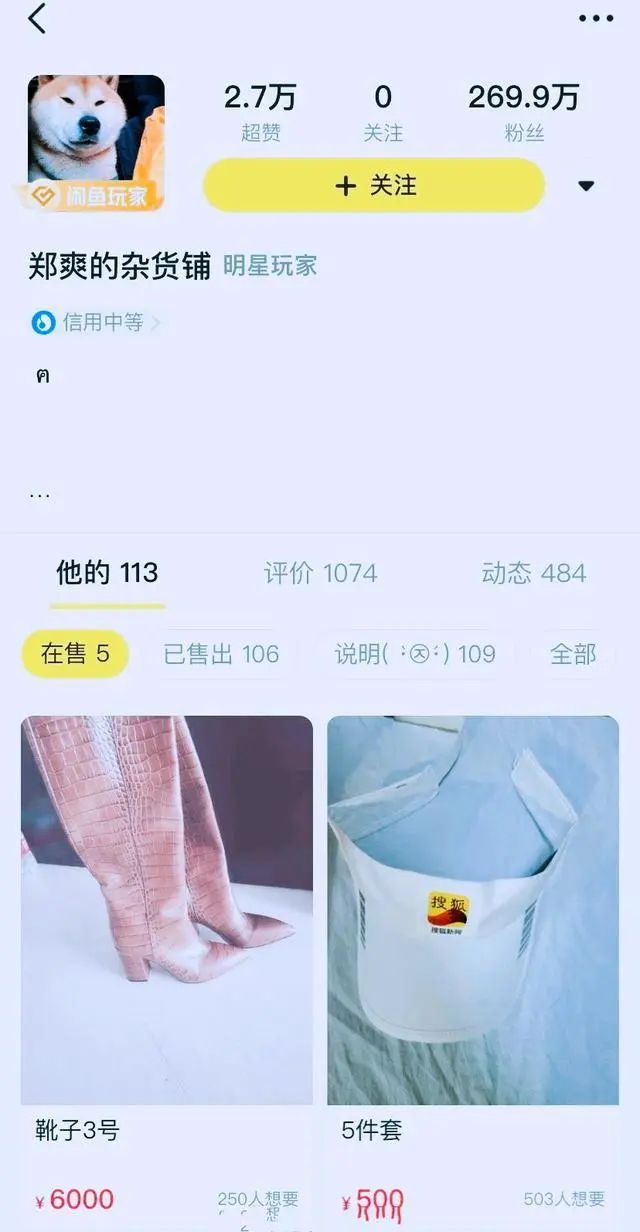Select the 全部 filter chip

pyautogui.click(x=573, y=654)
